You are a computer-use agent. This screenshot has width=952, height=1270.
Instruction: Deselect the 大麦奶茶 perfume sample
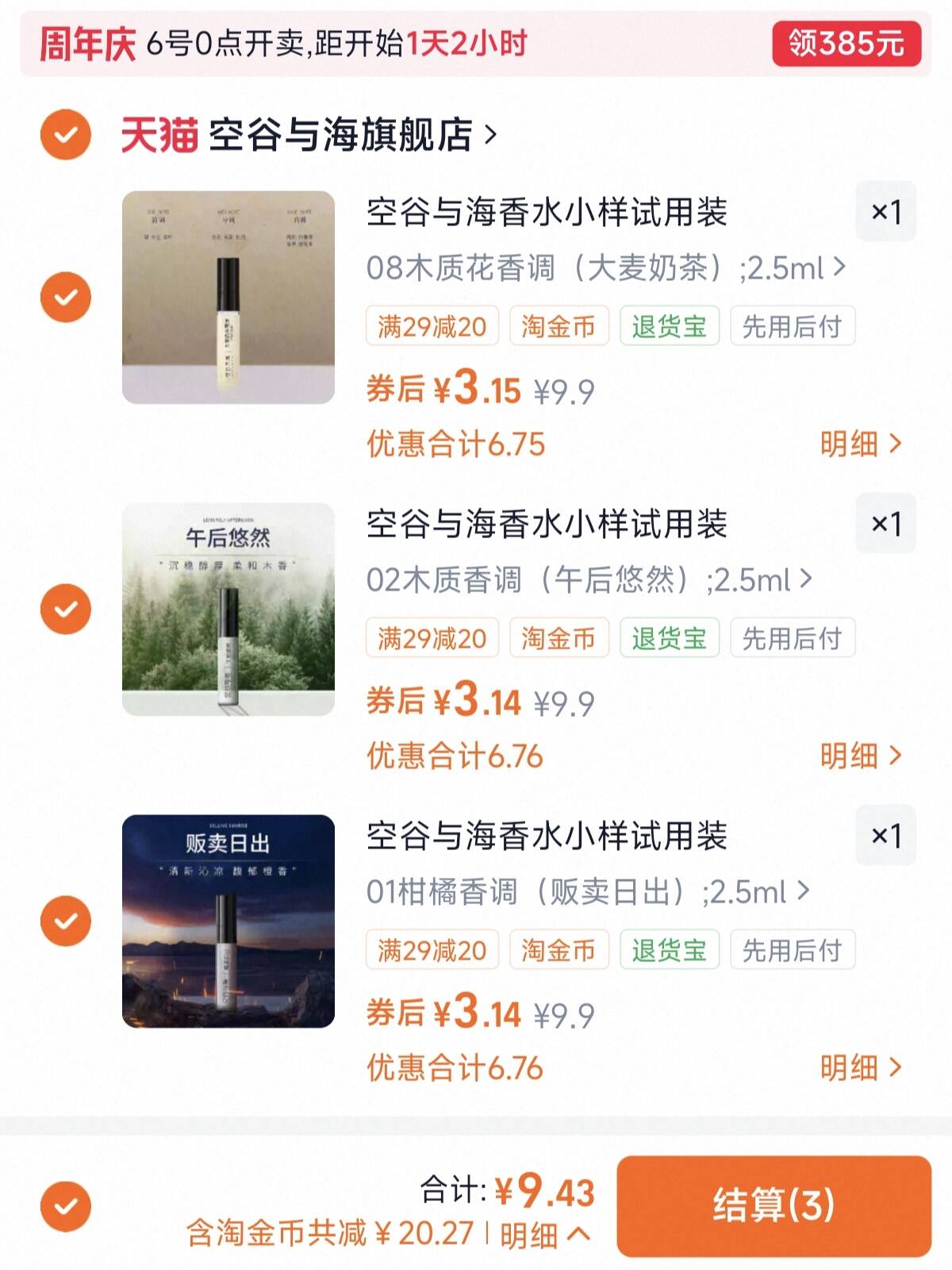pos(66,297)
